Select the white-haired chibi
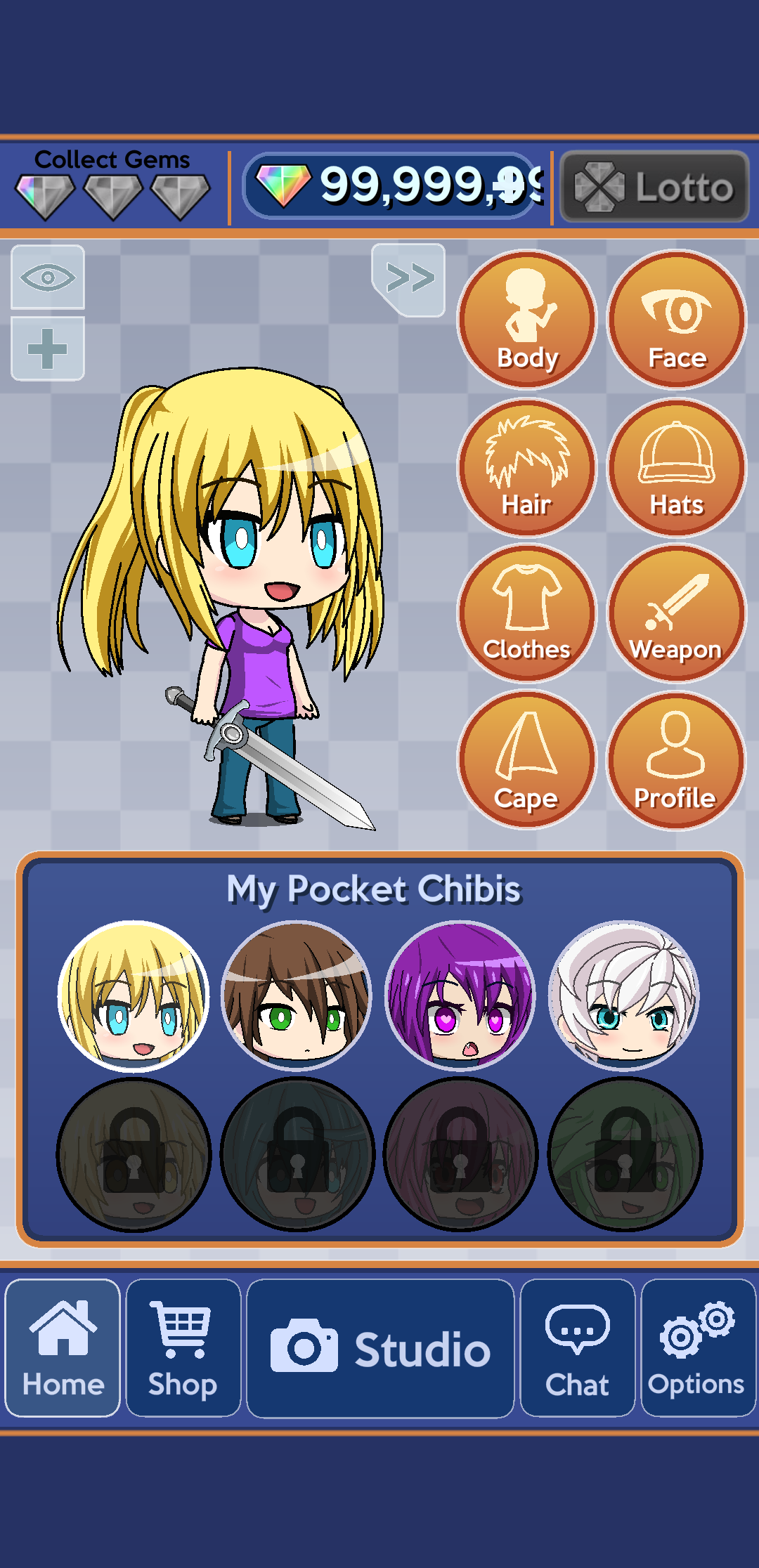Screen dimensions: 759x1568 624,995
